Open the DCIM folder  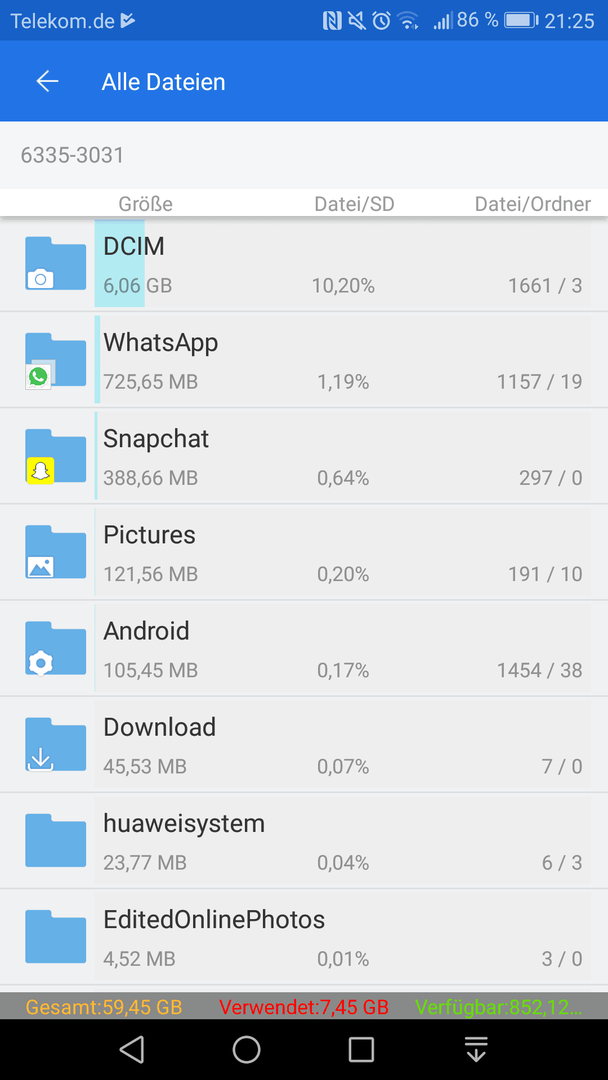click(x=304, y=264)
